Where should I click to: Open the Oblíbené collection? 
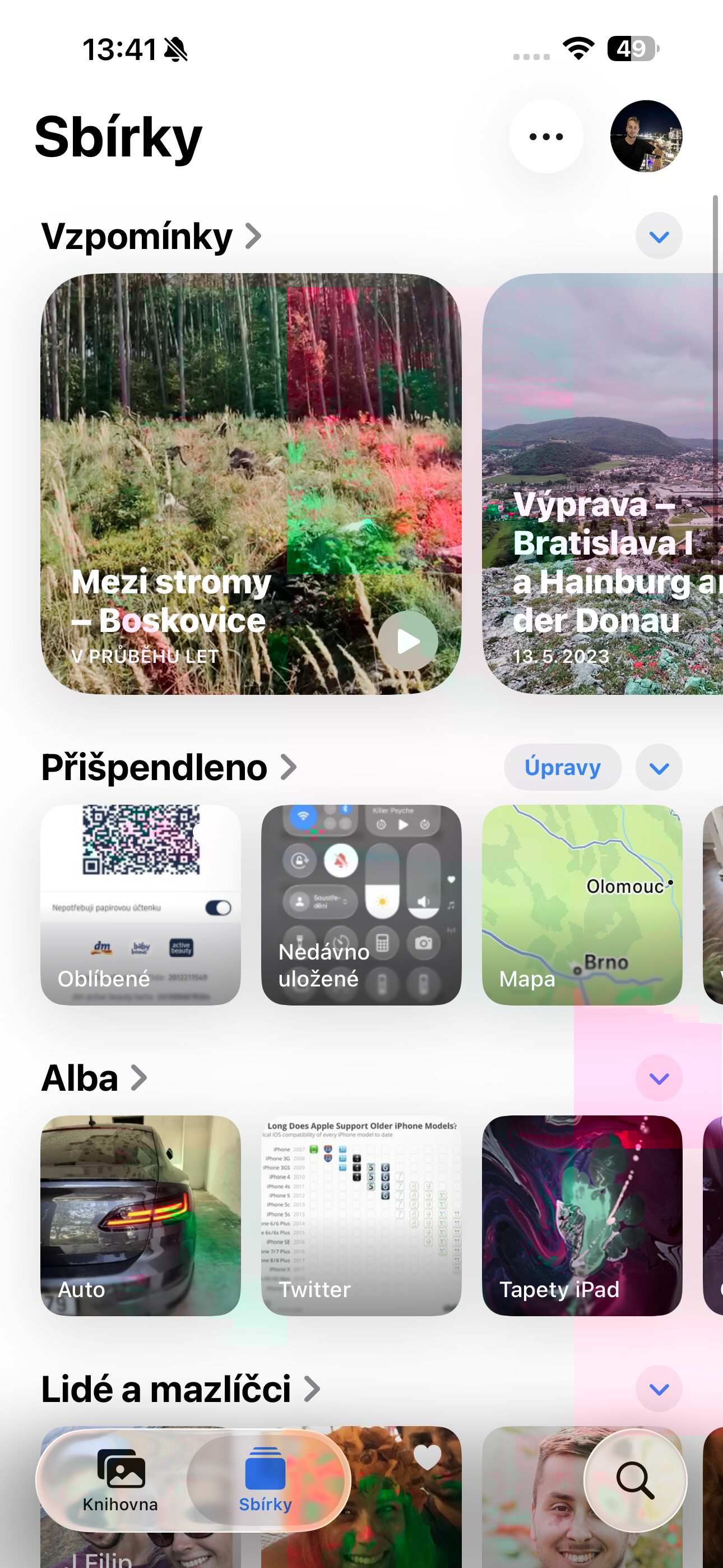coord(141,905)
